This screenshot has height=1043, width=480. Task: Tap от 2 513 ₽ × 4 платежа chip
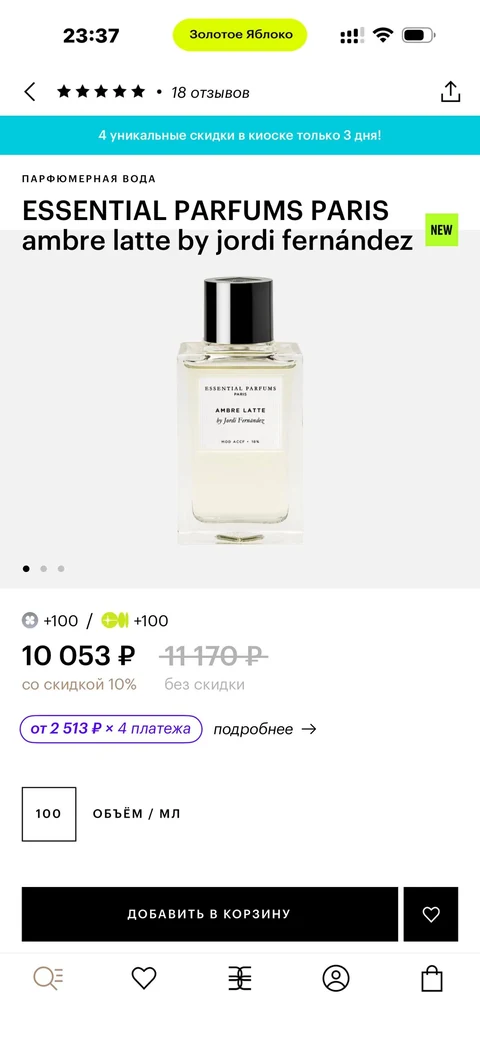click(x=111, y=729)
